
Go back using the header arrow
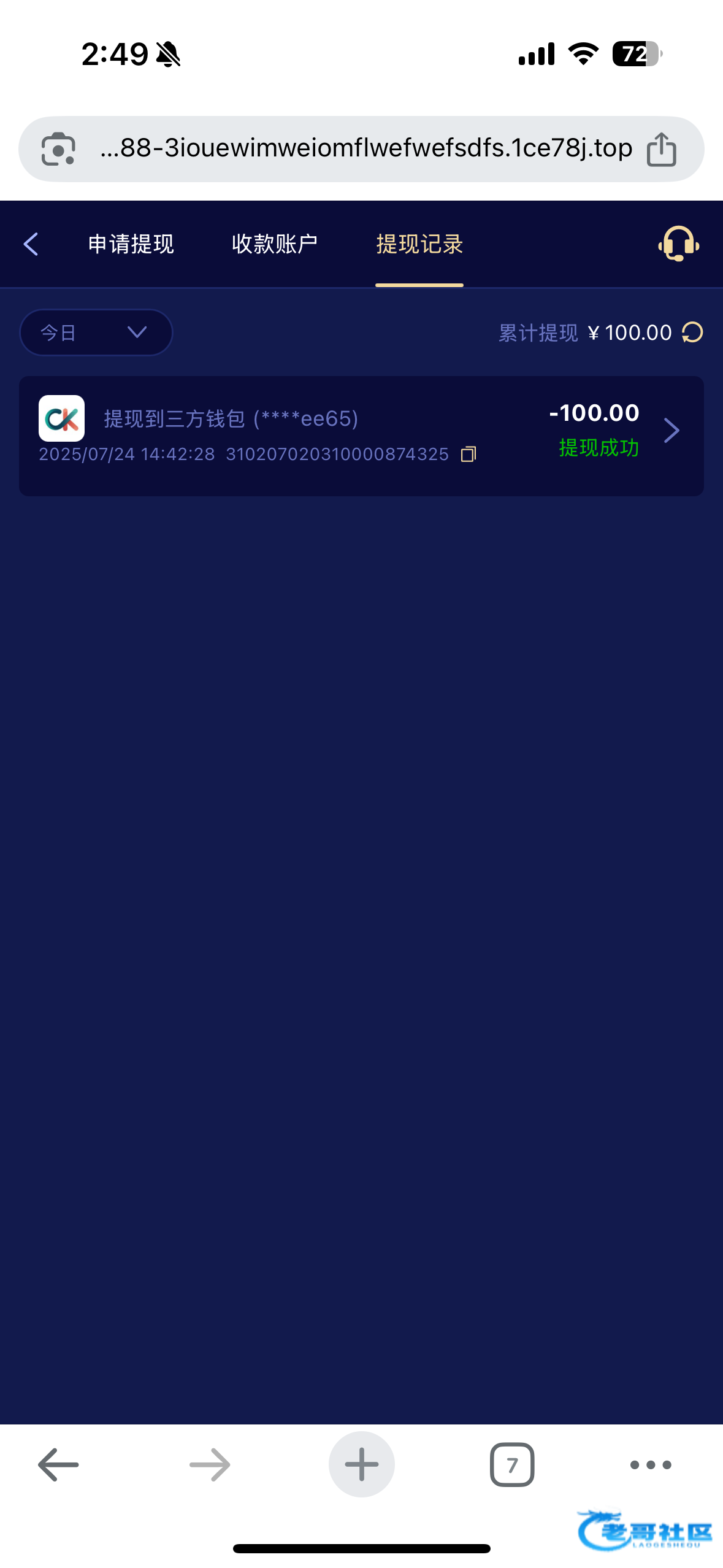pyautogui.click(x=31, y=244)
